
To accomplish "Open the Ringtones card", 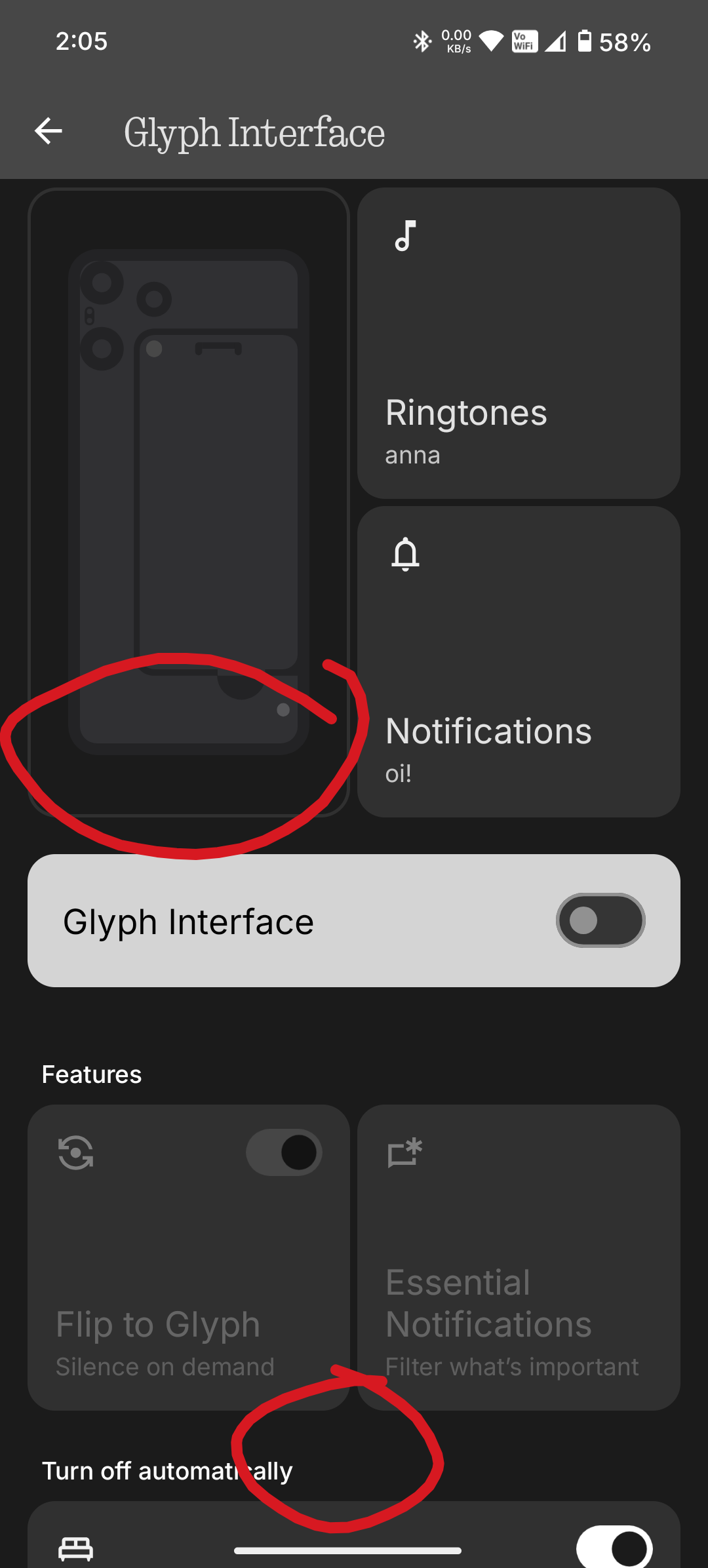I will point(518,343).
